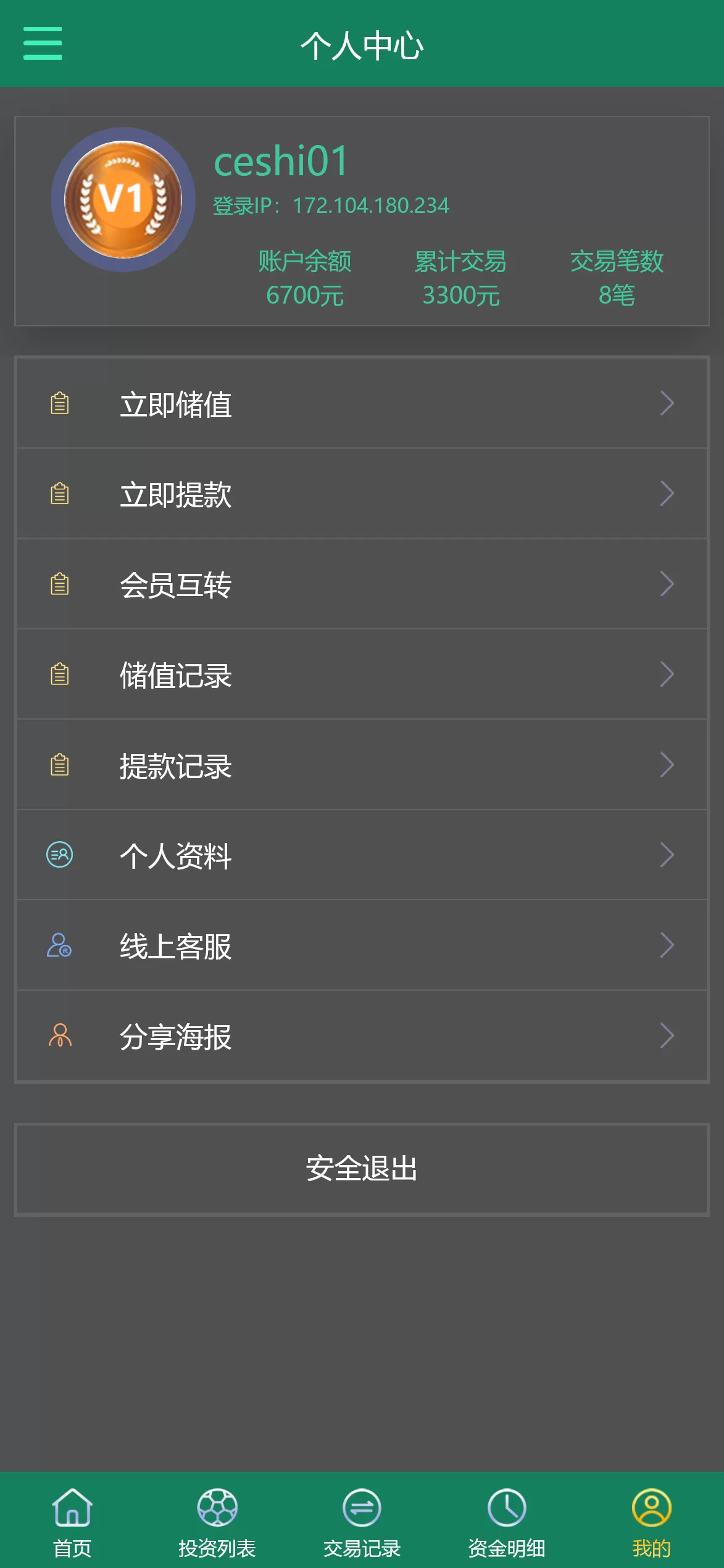The height and width of the screenshot is (1568, 724).
Task: Click the 立即储值 menu entry
Action: point(176,405)
